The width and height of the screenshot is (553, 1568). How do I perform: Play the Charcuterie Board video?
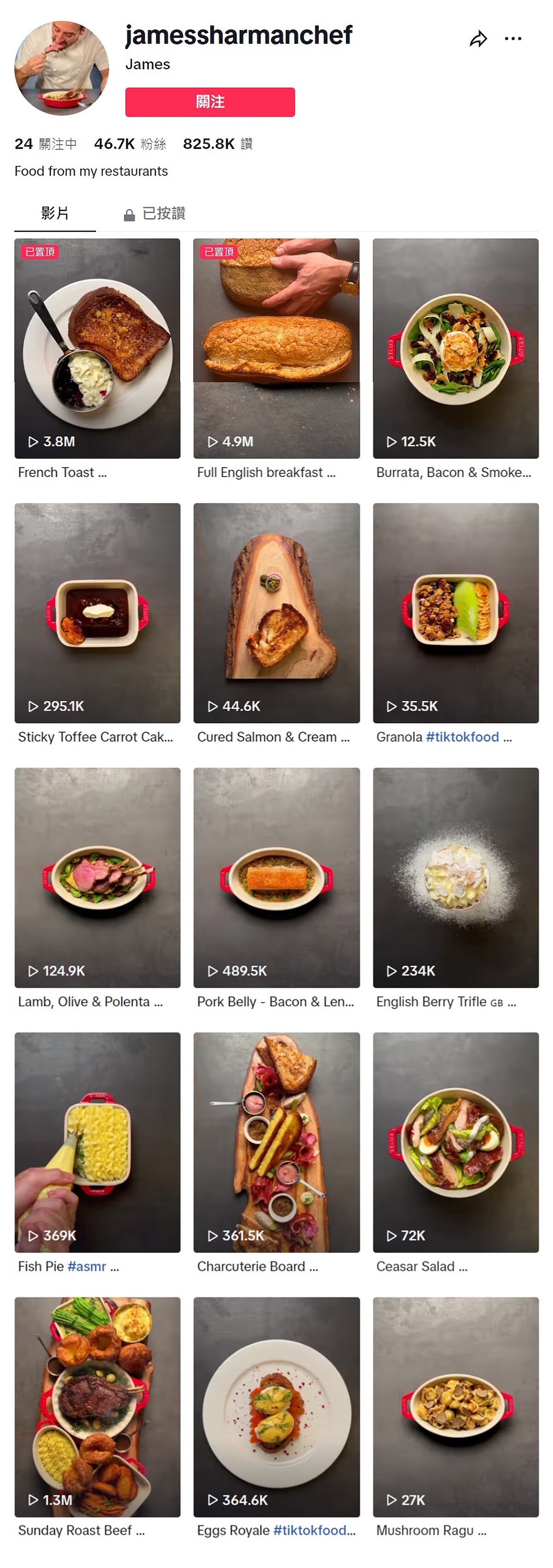(276, 1142)
